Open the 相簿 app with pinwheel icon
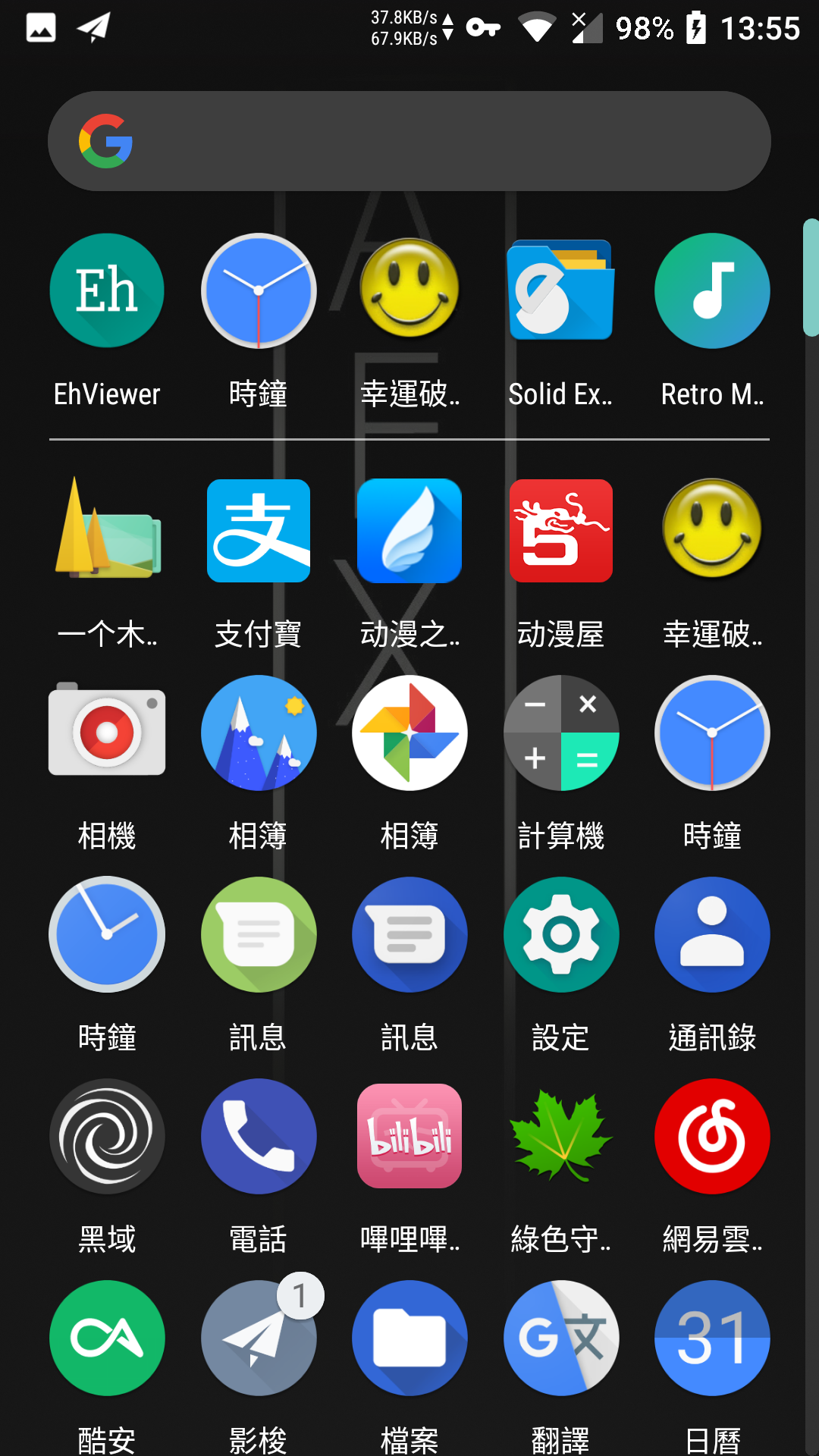The height and width of the screenshot is (1456, 819). pyautogui.click(x=409, y=733)
